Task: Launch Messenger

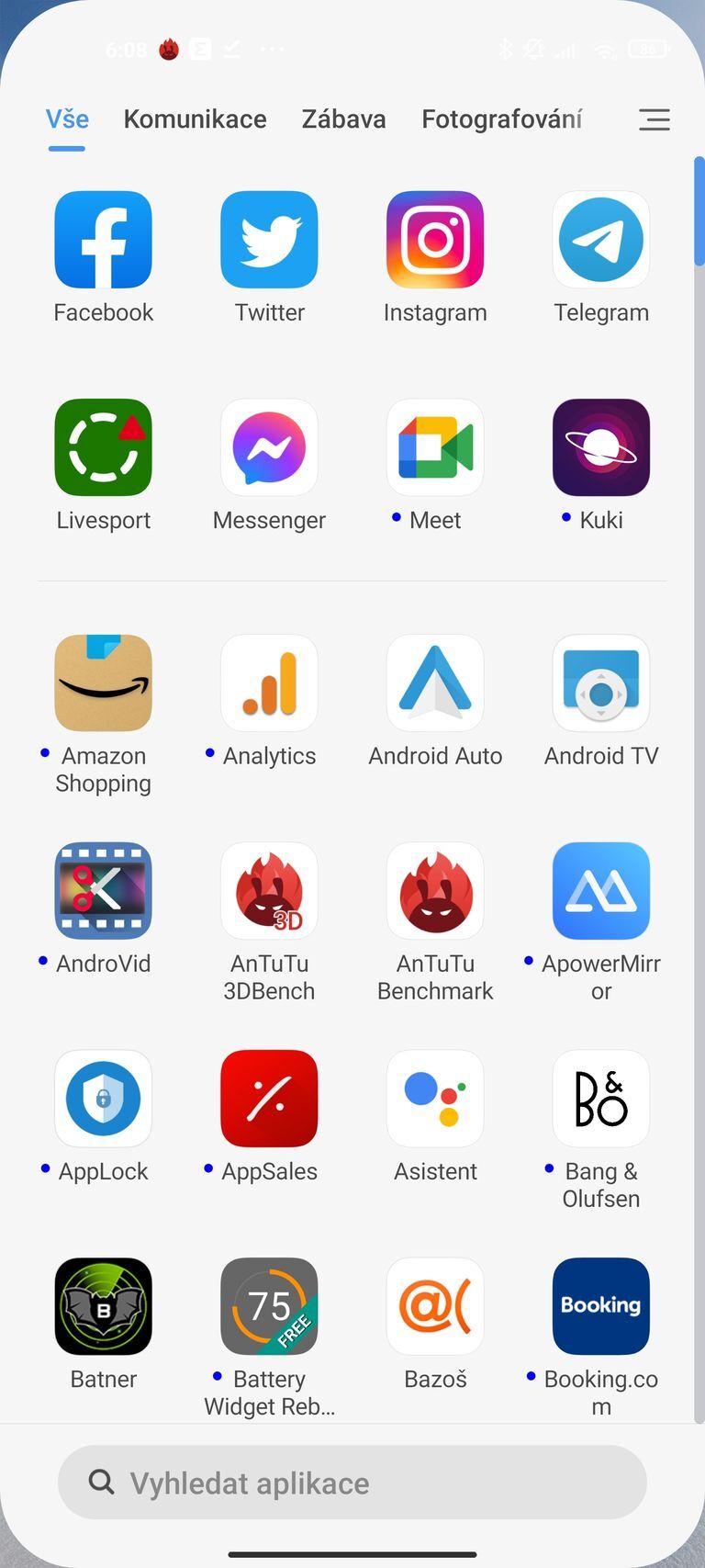Action: click(x=269, y=447)
